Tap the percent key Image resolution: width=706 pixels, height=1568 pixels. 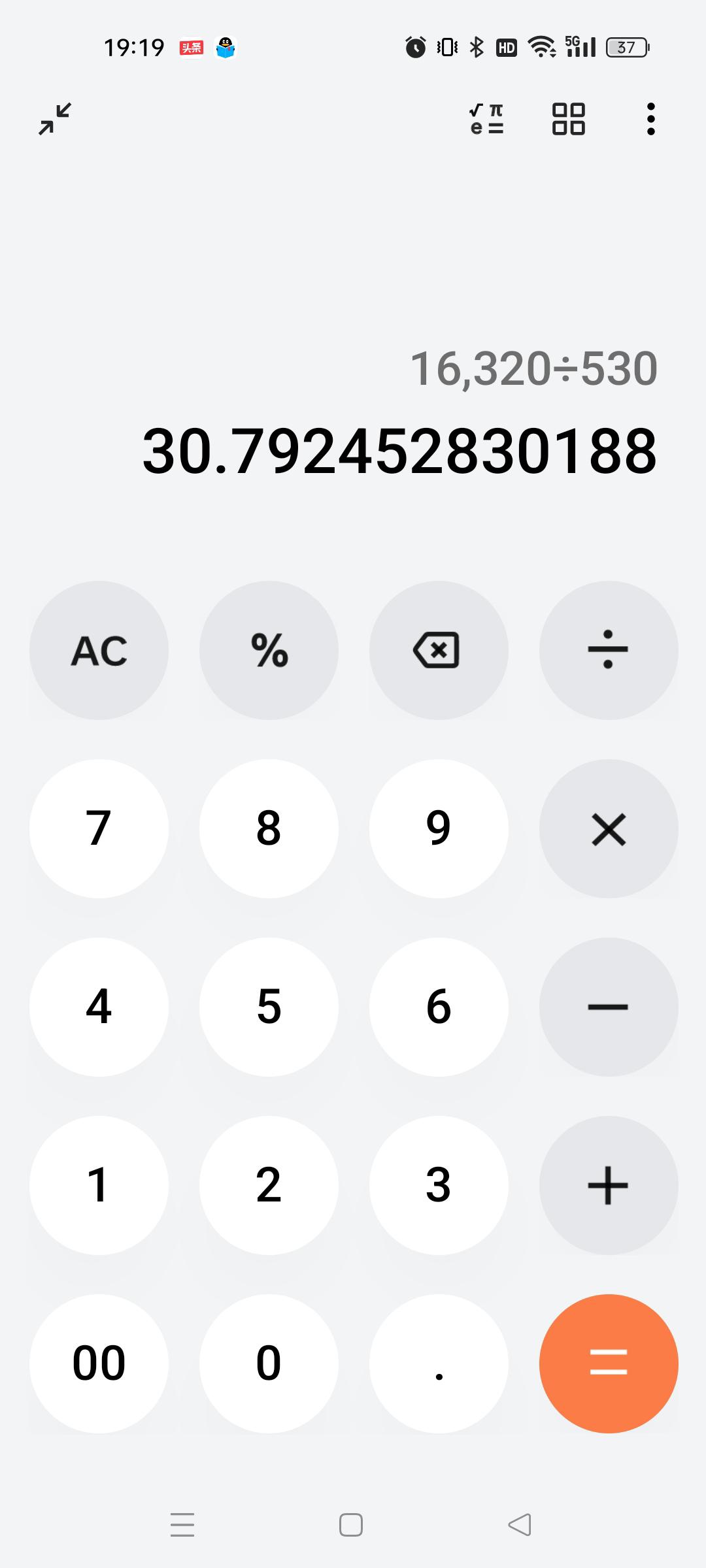(x=269, y=650)
